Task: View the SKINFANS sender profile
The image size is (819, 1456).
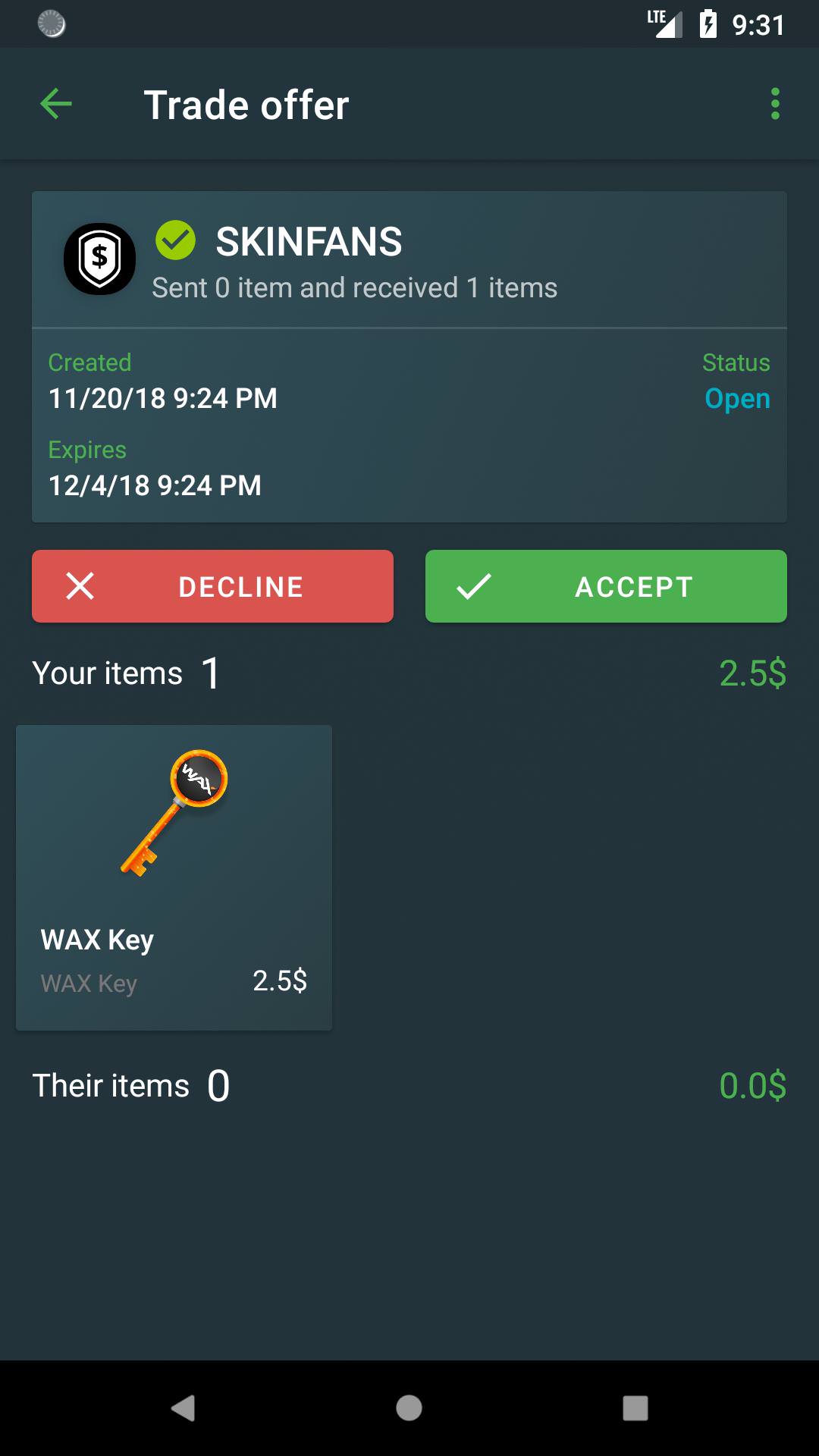Action: tap(100, 259)
